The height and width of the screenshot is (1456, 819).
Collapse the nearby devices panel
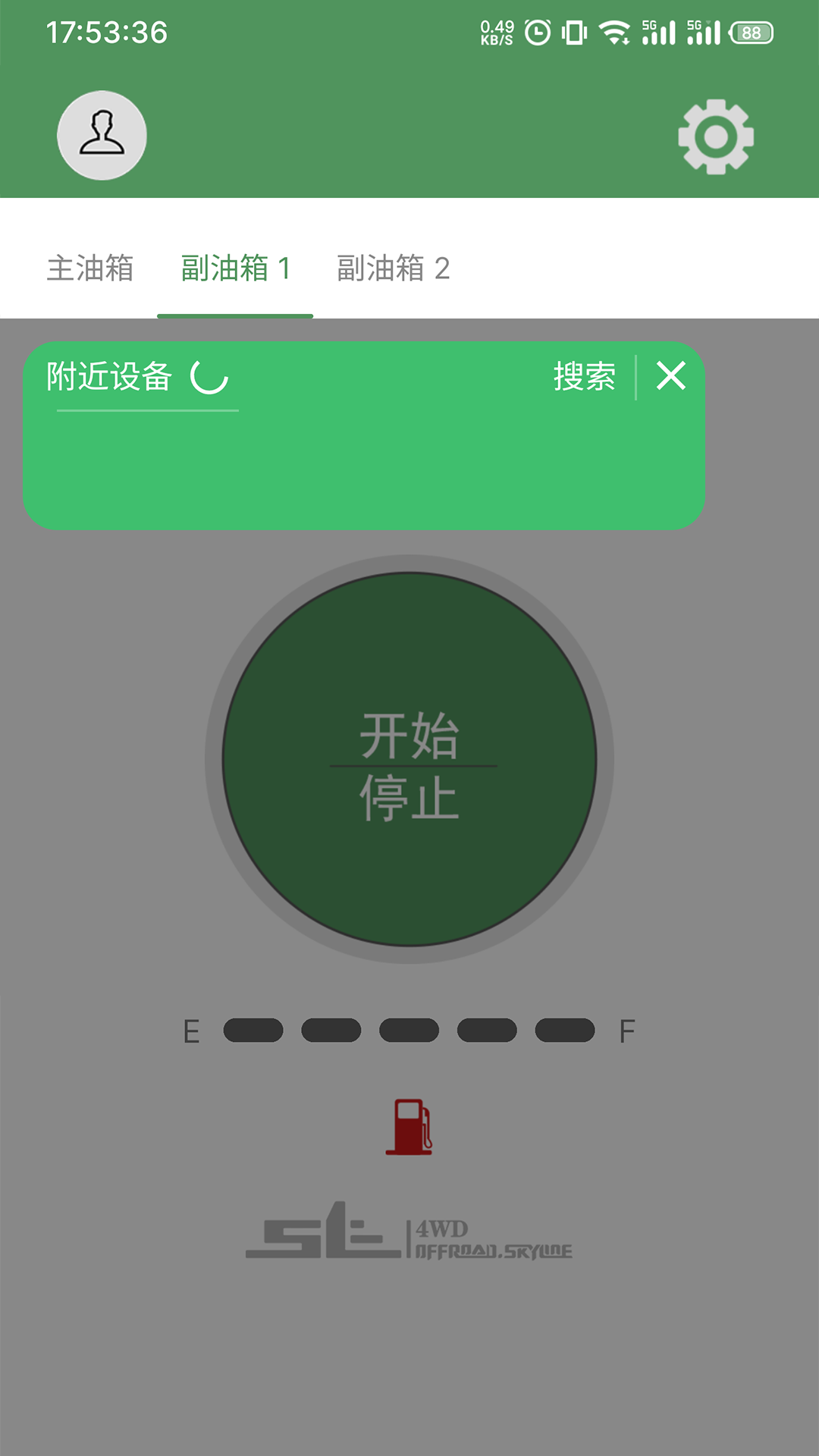click(x=670, y=375)
